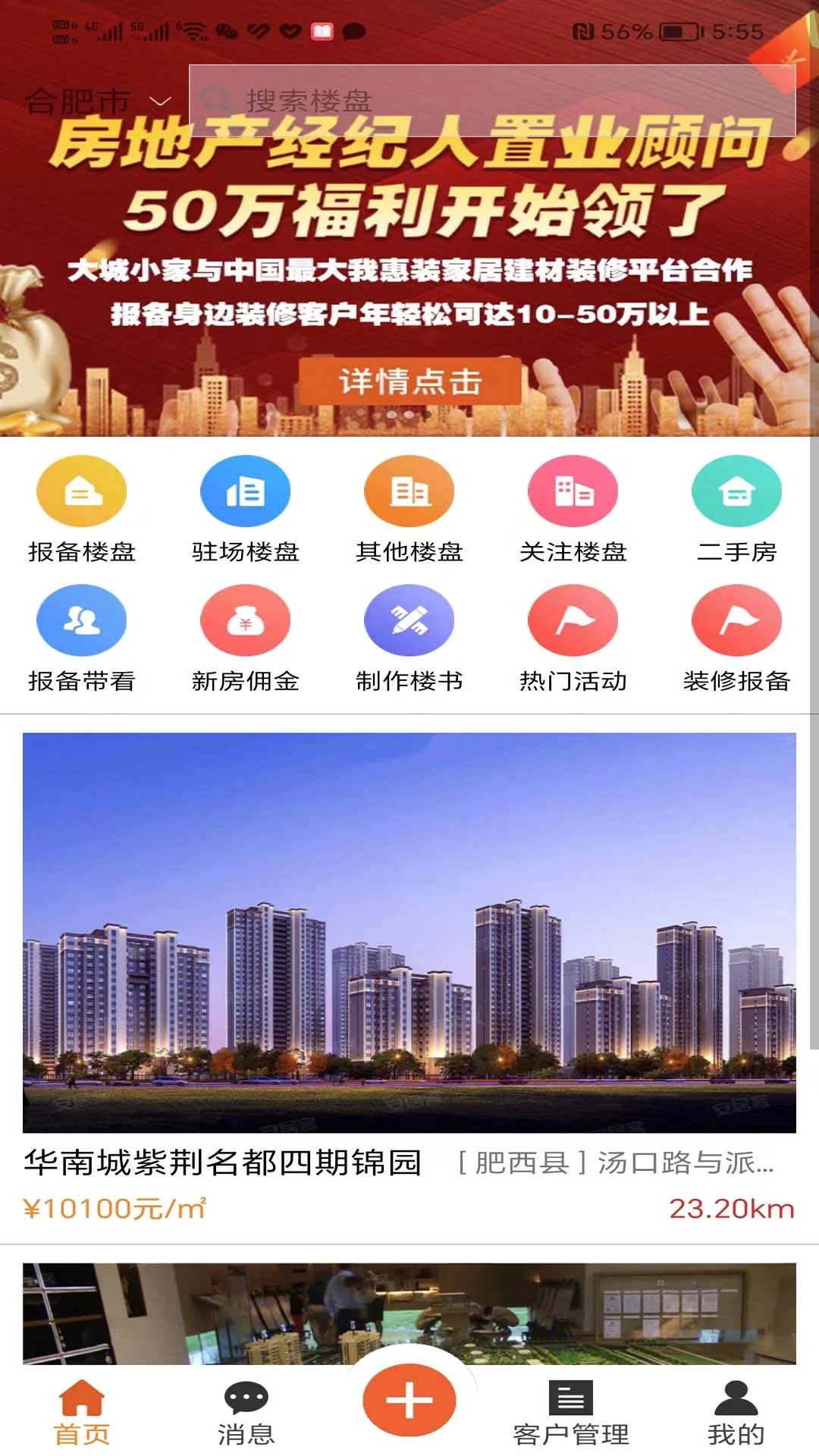Screen dimensions: 819x1456
Task: Open the 合肥市 city selector dropdown
Action: tap(99, 101)
